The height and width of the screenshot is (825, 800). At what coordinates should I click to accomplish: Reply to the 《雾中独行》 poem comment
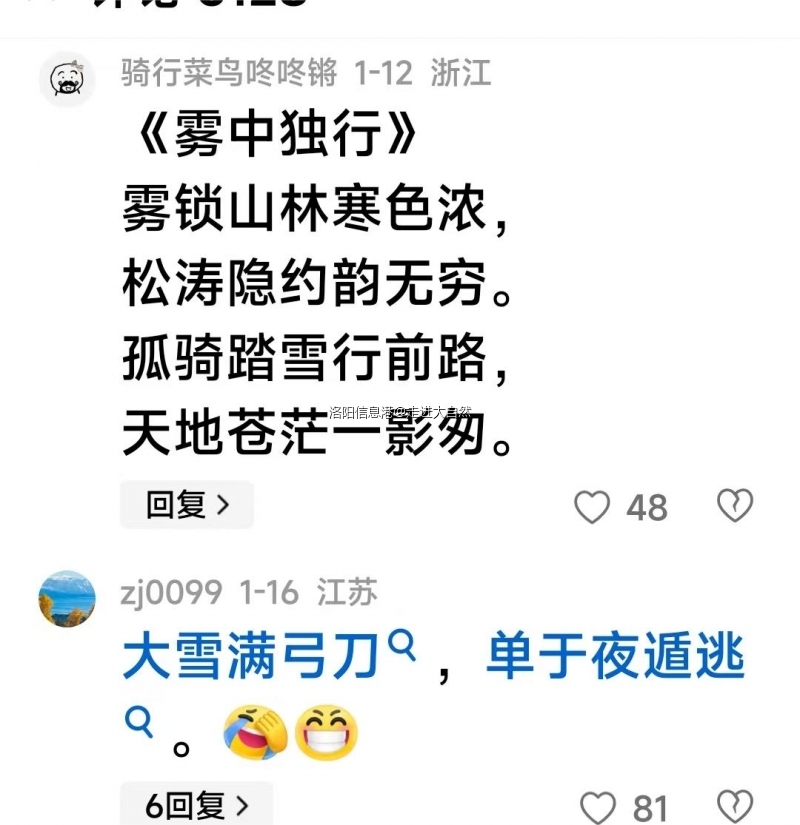pos(187,505)
